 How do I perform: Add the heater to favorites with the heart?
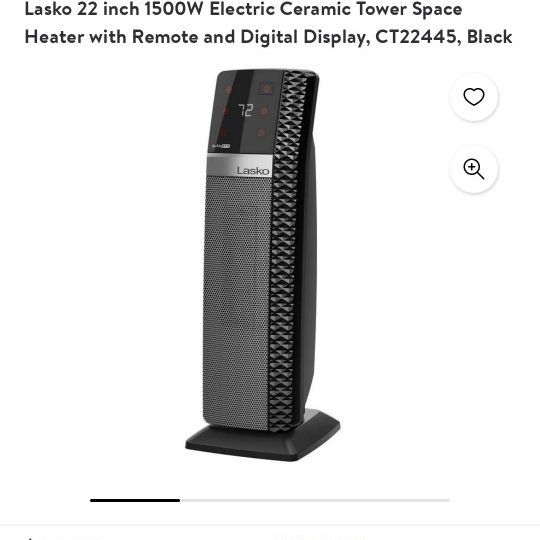(x=474, y=97)
